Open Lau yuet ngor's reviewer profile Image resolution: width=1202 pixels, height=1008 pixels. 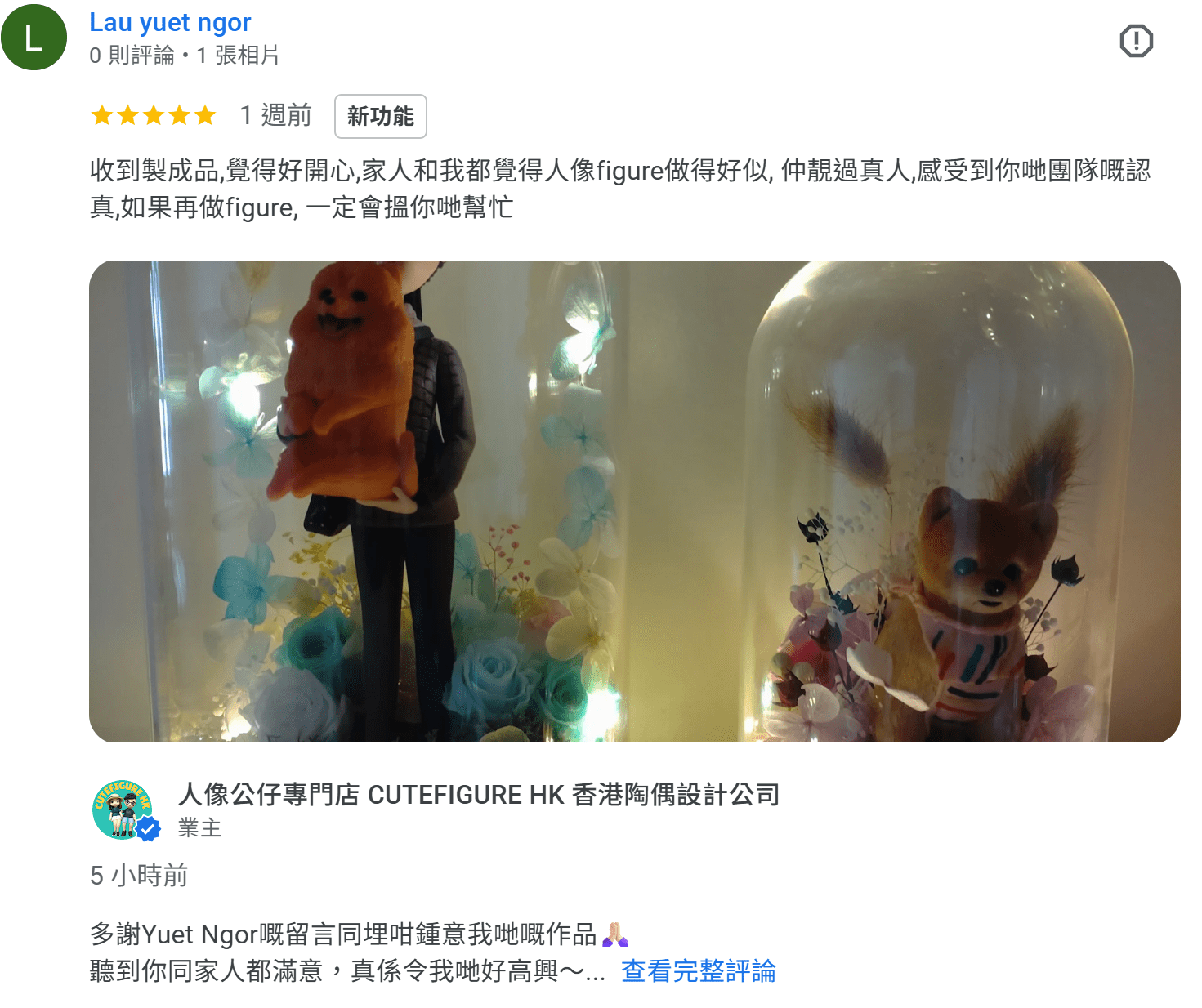tap(170, 23)
